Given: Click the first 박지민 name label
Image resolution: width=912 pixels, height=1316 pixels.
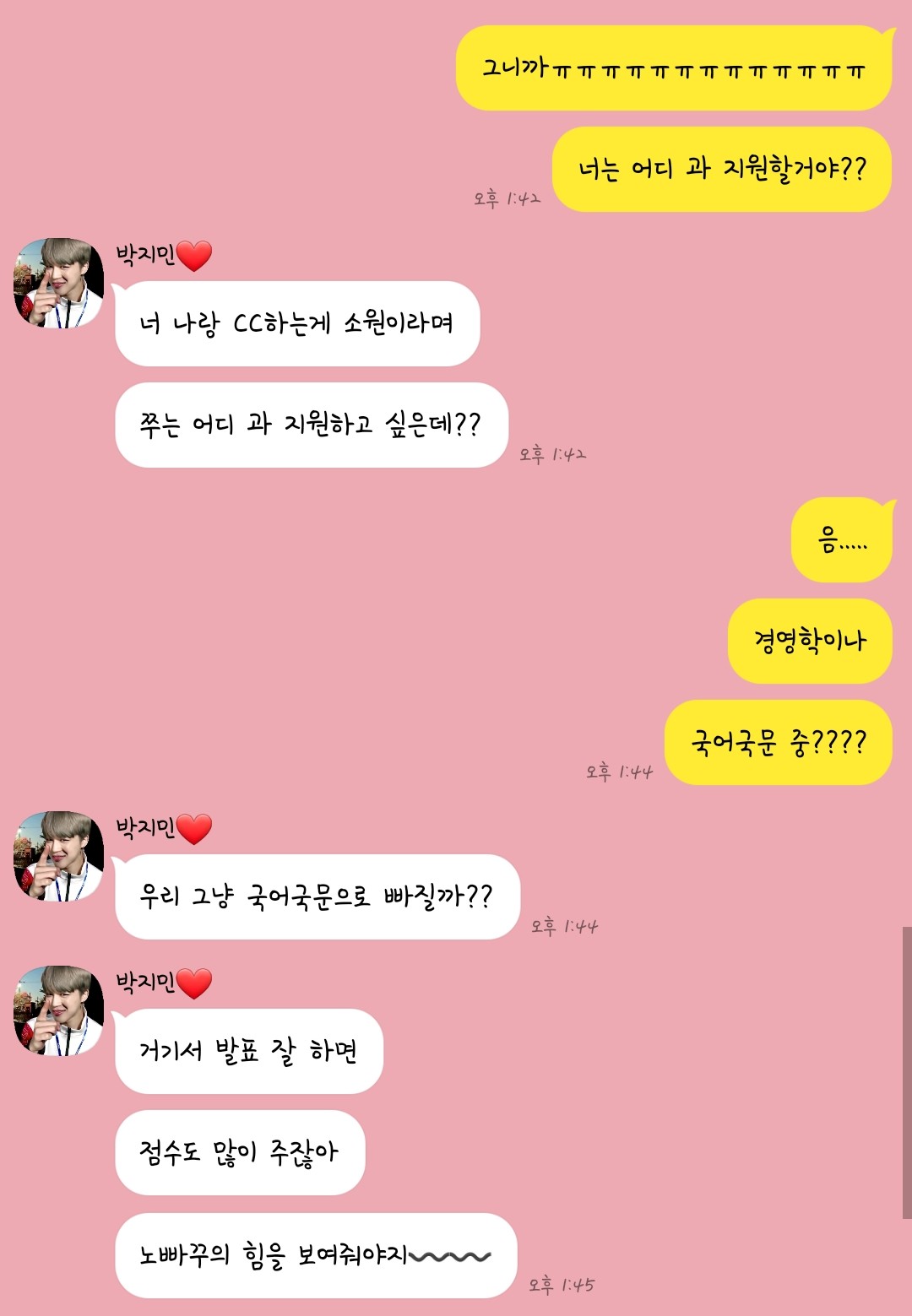Looking at the screenshot, I should tap(148, 252).
